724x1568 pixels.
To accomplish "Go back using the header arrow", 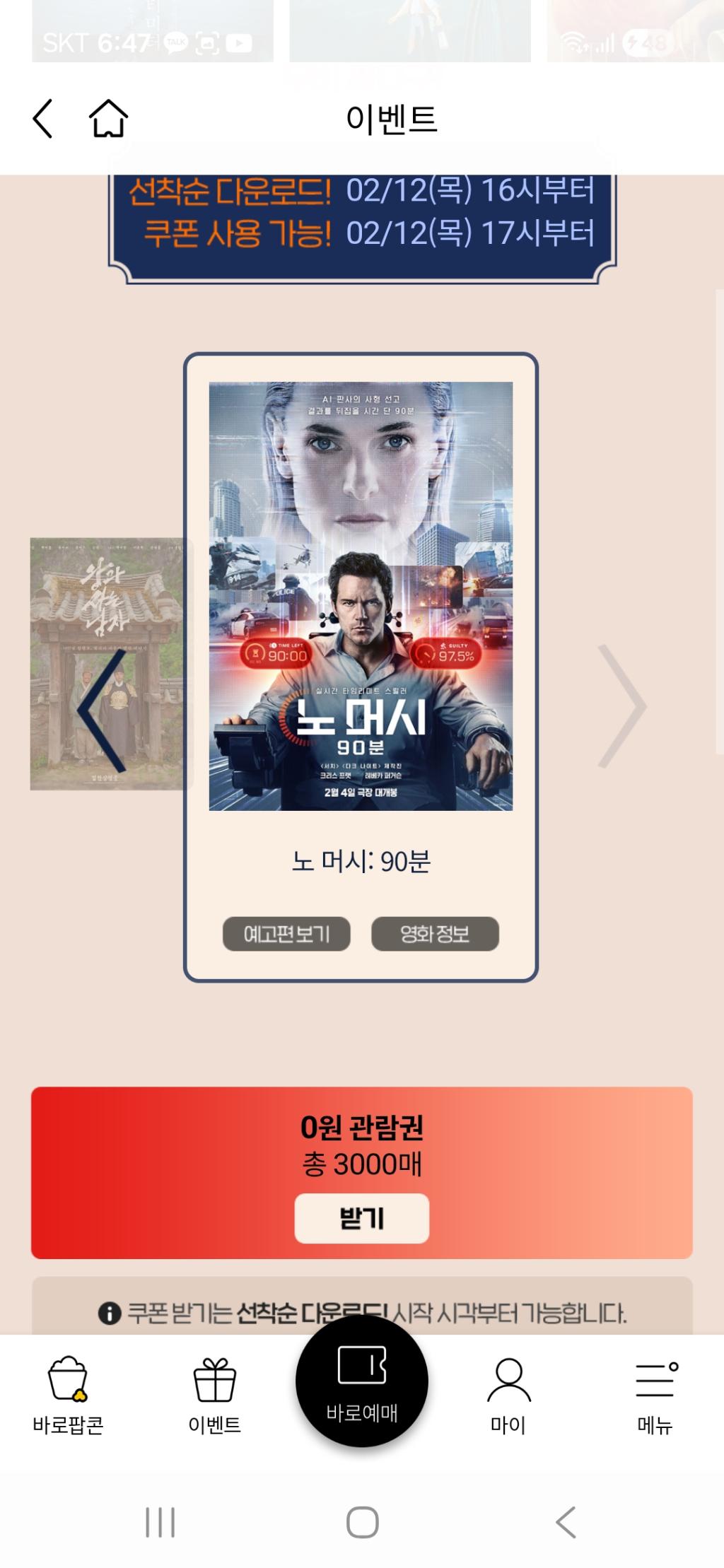I will point(43,118).
